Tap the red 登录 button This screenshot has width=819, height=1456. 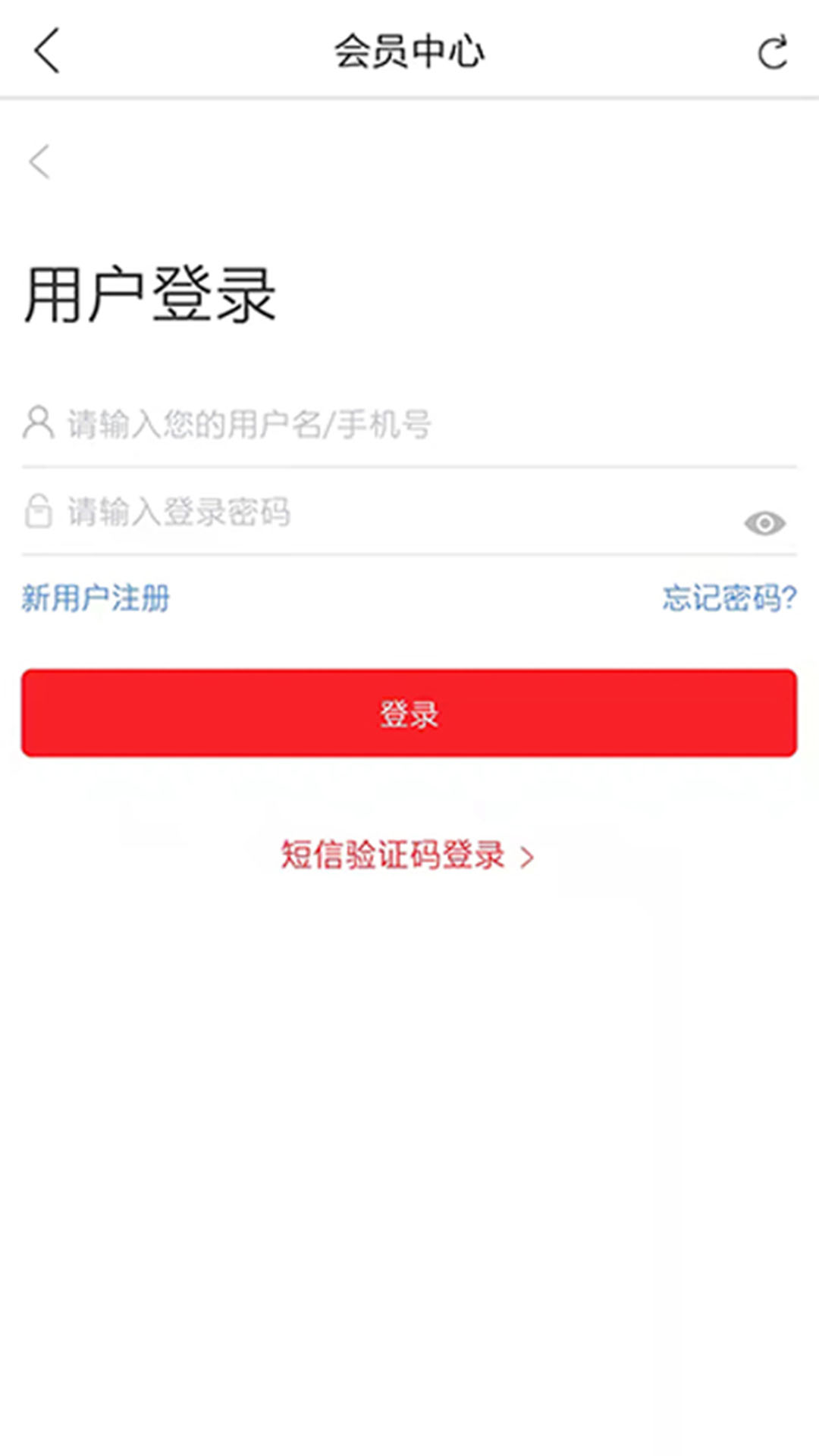coord(409,713)
